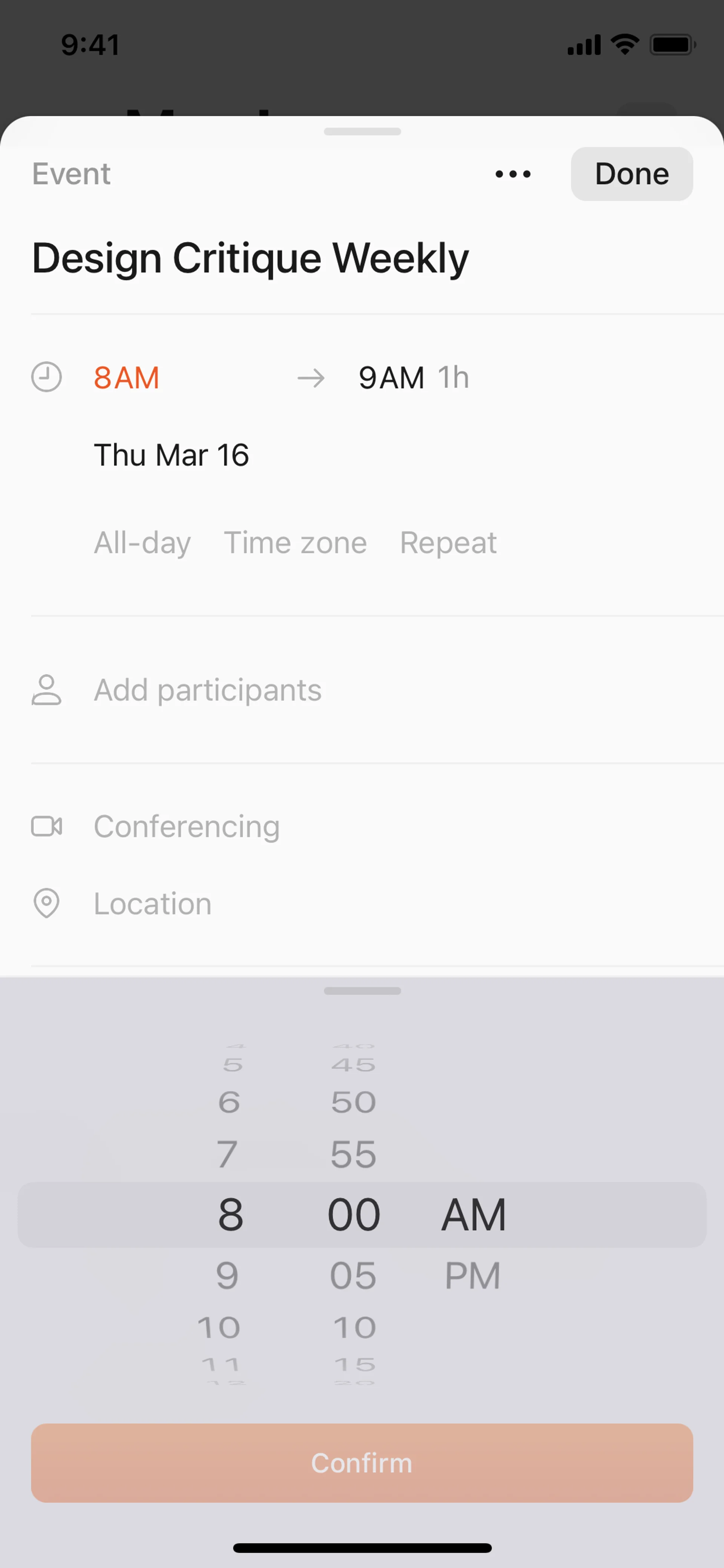
Task: Enable the All-day option
Action: tap(142, 542)
